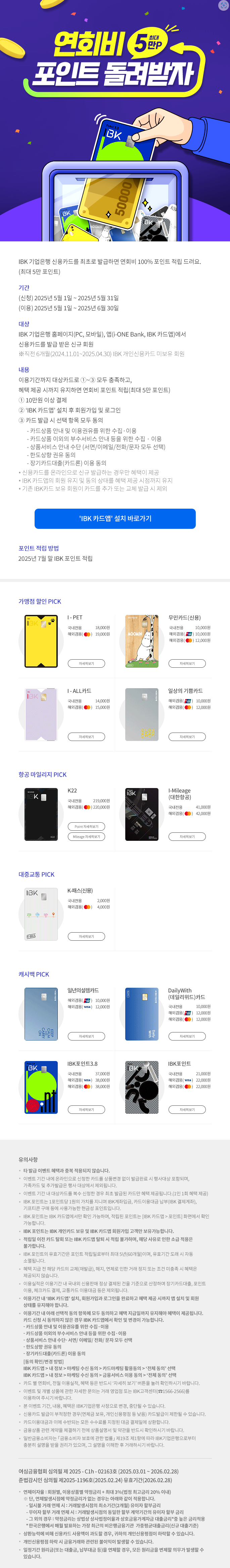This screenshot has height=1568, width=230.
Task: View details of K-패스(신용) card
Action: (86, 936)
